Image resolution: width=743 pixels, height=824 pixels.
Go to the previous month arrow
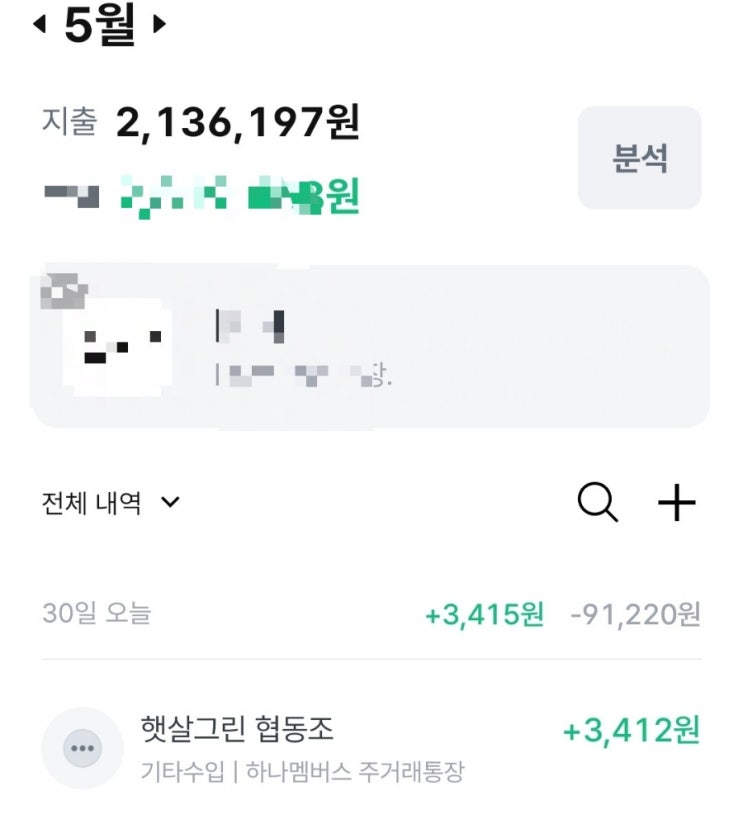39,24
